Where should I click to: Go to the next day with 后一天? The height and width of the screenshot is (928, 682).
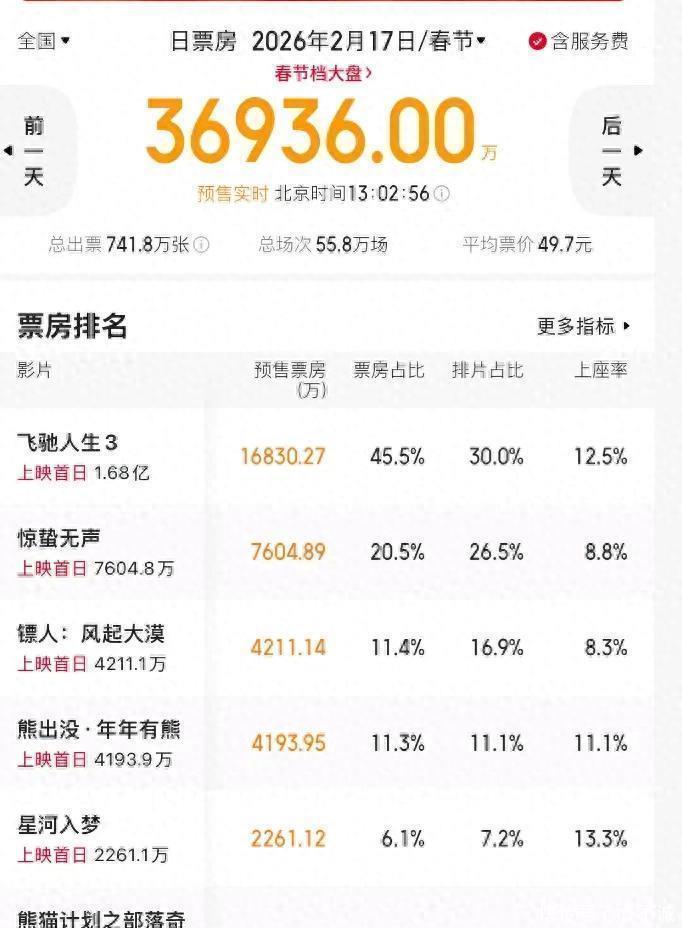612,151
